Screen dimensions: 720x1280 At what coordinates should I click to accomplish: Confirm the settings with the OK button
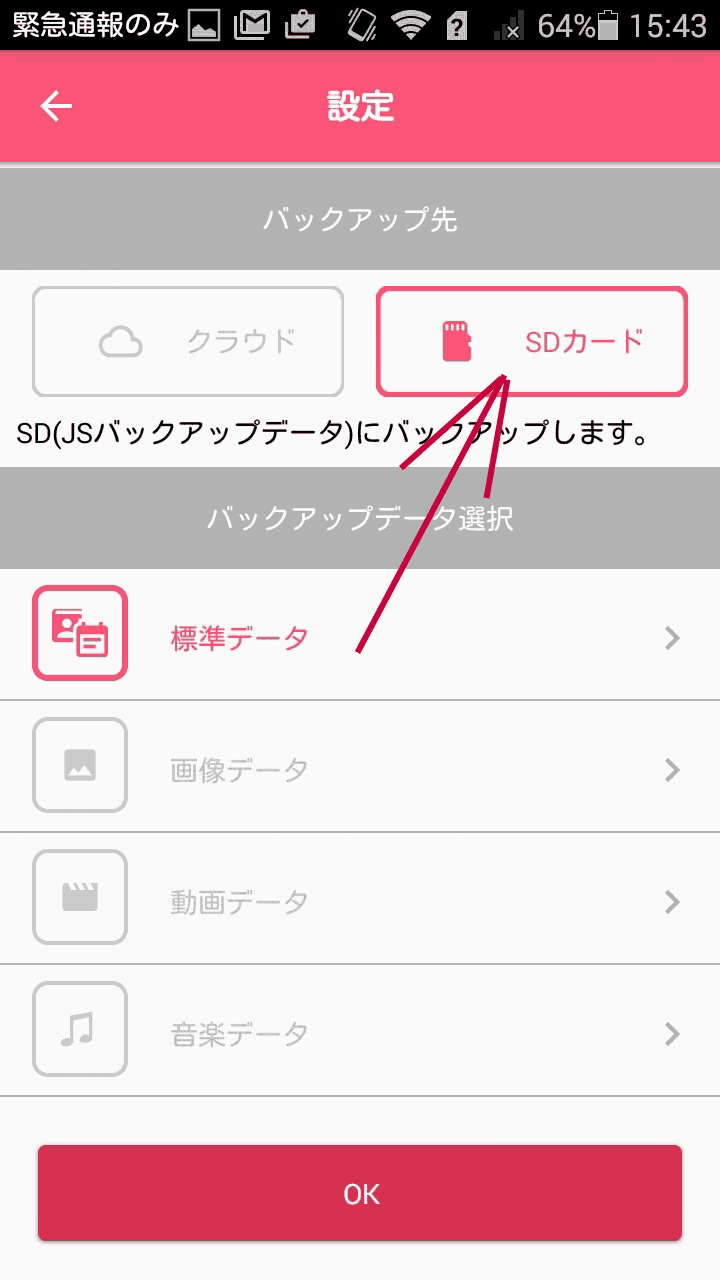point(360,1193)
